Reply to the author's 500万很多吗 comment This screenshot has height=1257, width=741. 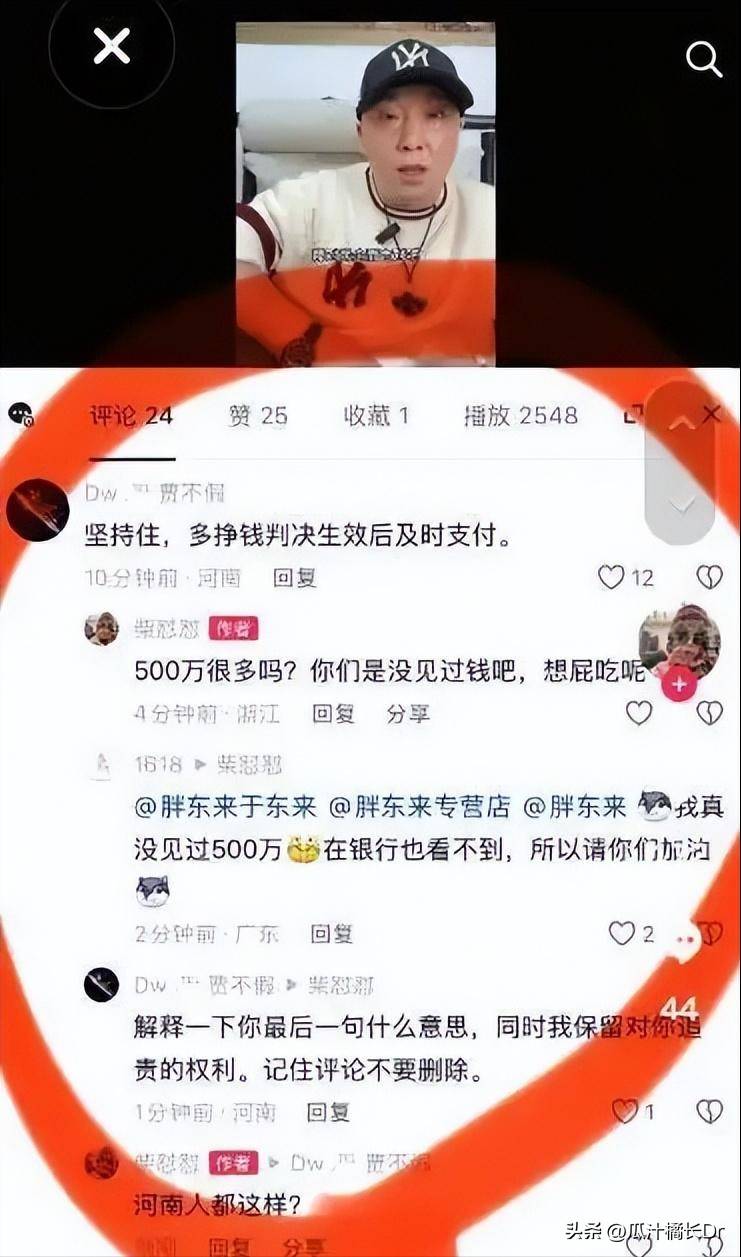[x=333, y=714]
